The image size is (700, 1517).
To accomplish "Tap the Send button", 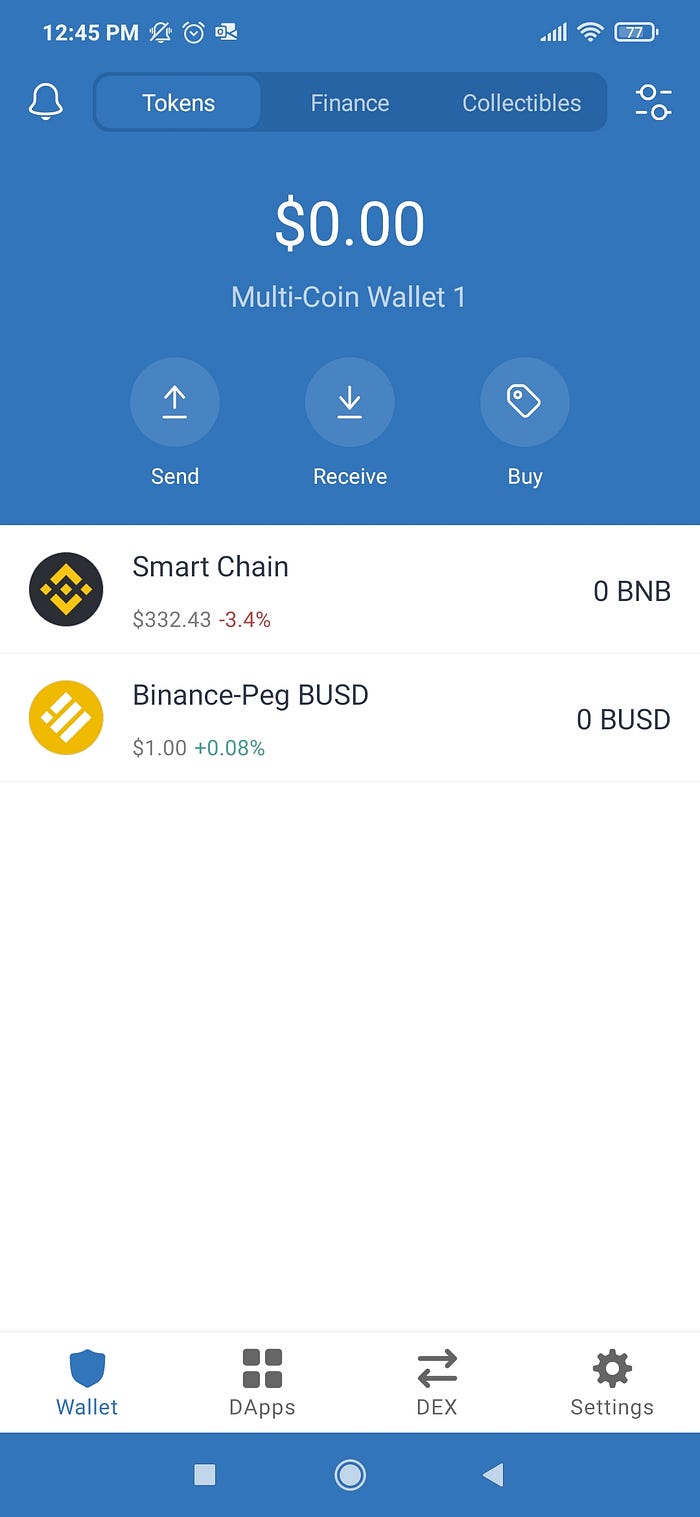I will tap(175, 402).
